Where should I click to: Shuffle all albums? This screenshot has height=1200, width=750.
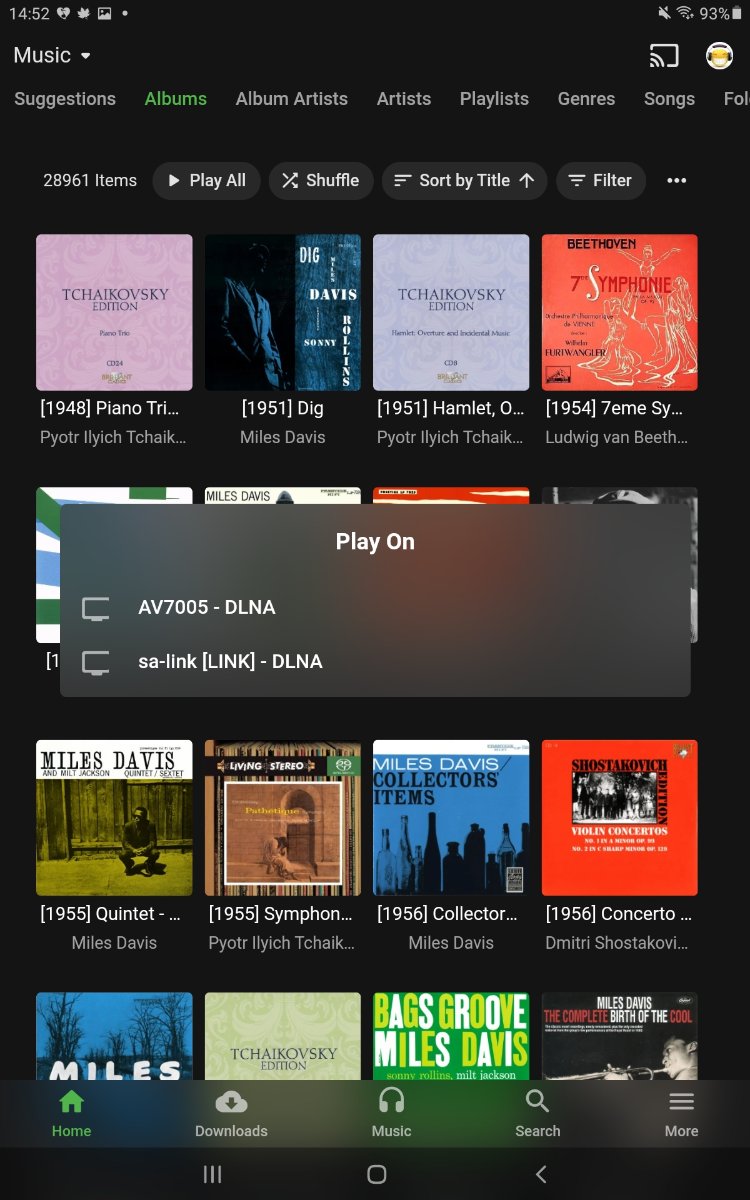(x=321, y=181)
